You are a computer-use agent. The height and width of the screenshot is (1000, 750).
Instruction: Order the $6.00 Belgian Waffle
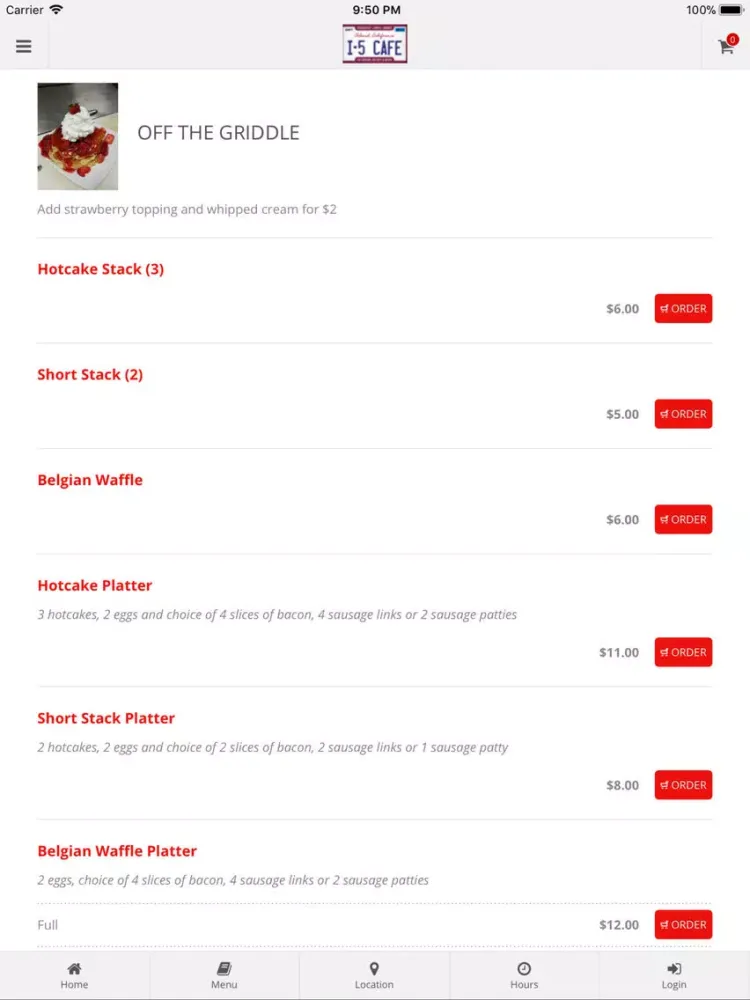pos(683,519)
